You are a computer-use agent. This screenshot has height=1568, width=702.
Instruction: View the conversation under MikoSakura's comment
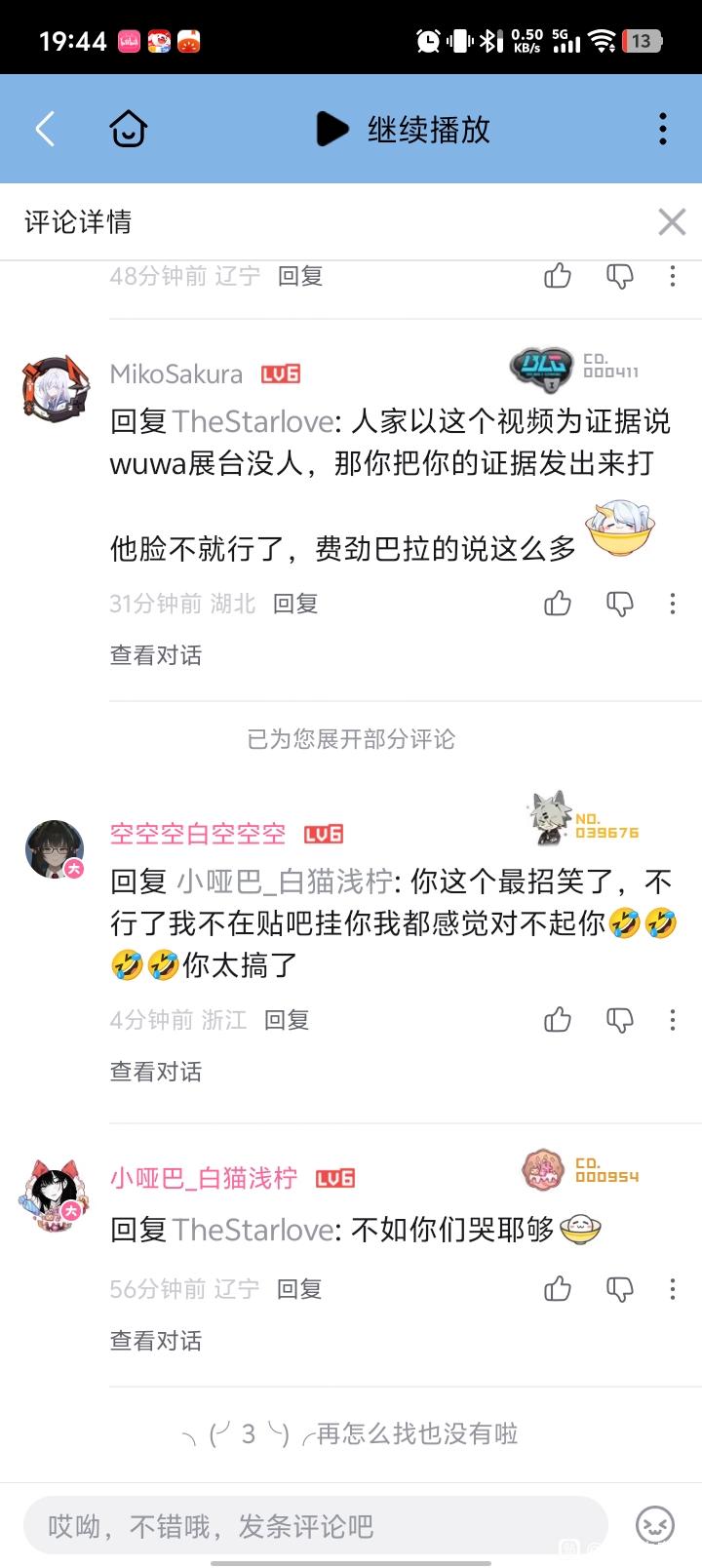click(x=156, y=655)
